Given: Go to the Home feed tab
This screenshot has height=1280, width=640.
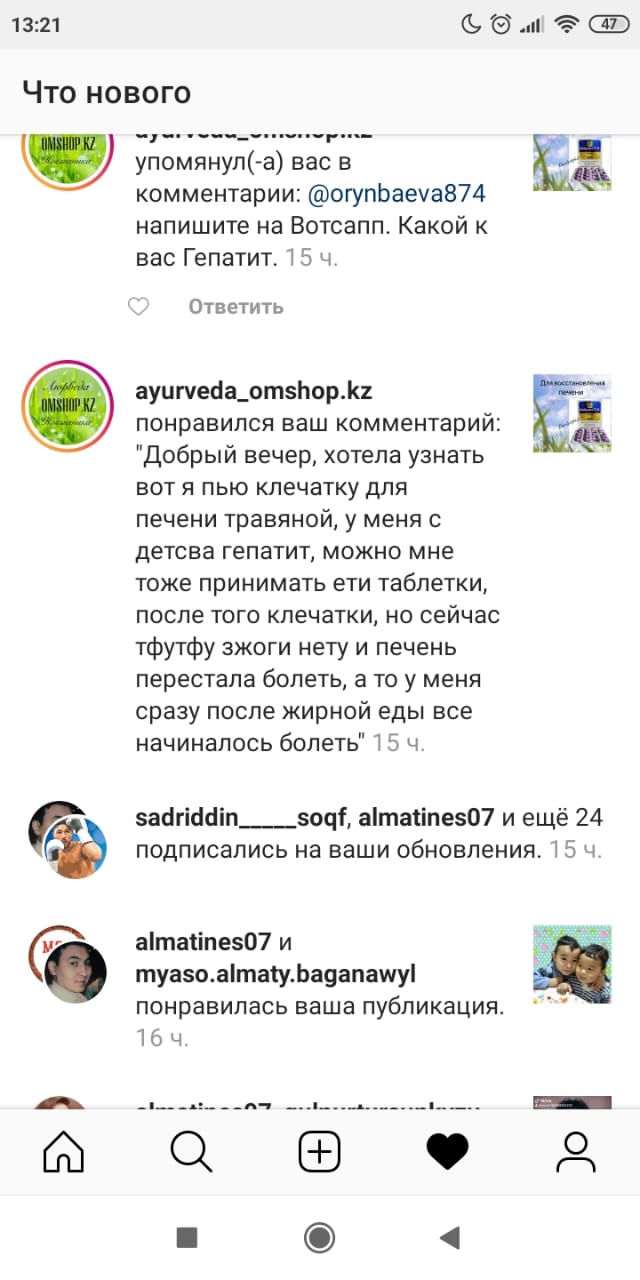Looking at the screenshot, I should pyautogui.click(x=64, y=1152).
